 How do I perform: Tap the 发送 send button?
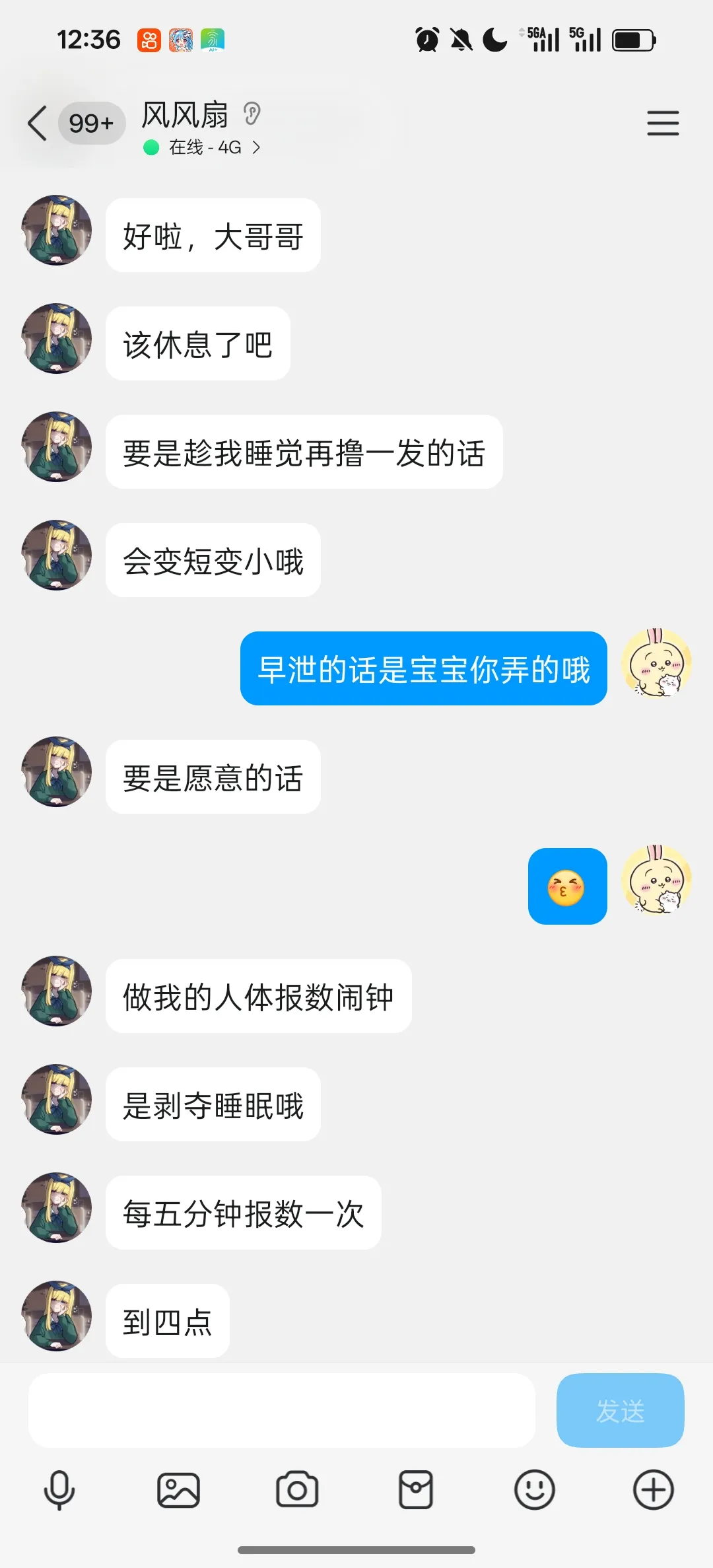pos(620,1411)
